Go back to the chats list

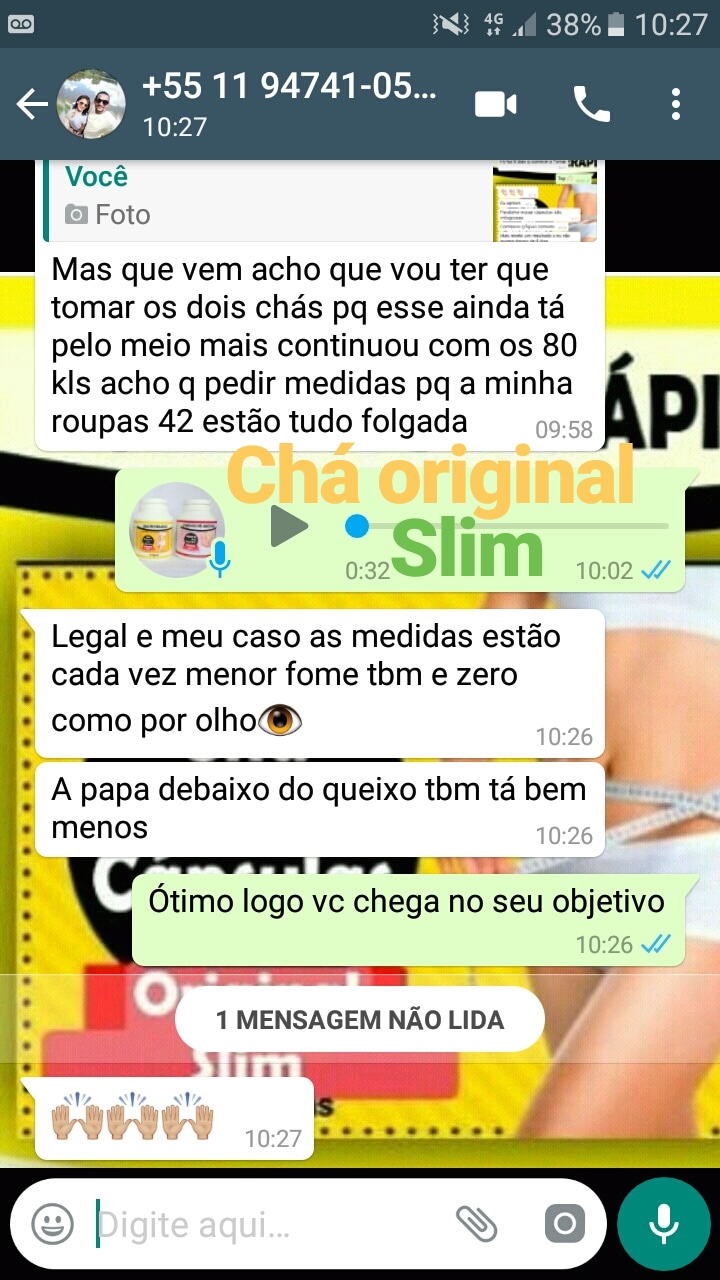(32, 104)
